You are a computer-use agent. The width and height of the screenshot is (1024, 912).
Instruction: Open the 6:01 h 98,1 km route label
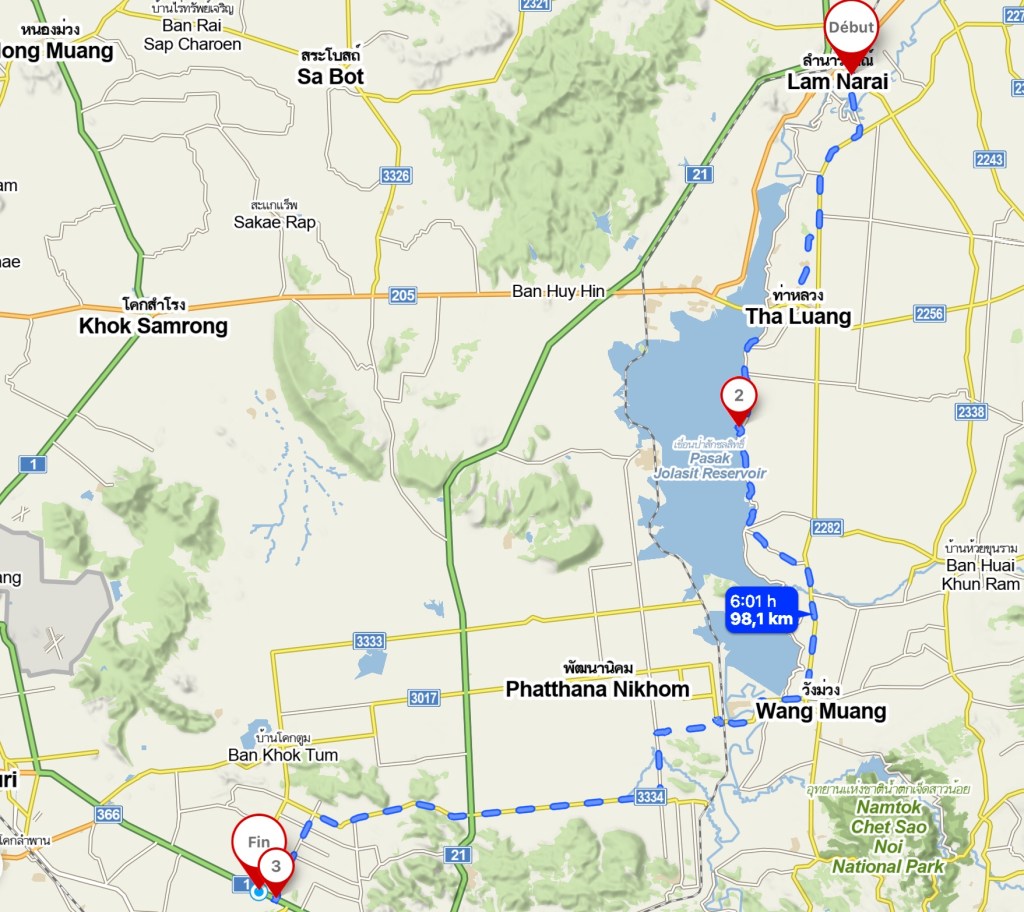tap(762, 610)
